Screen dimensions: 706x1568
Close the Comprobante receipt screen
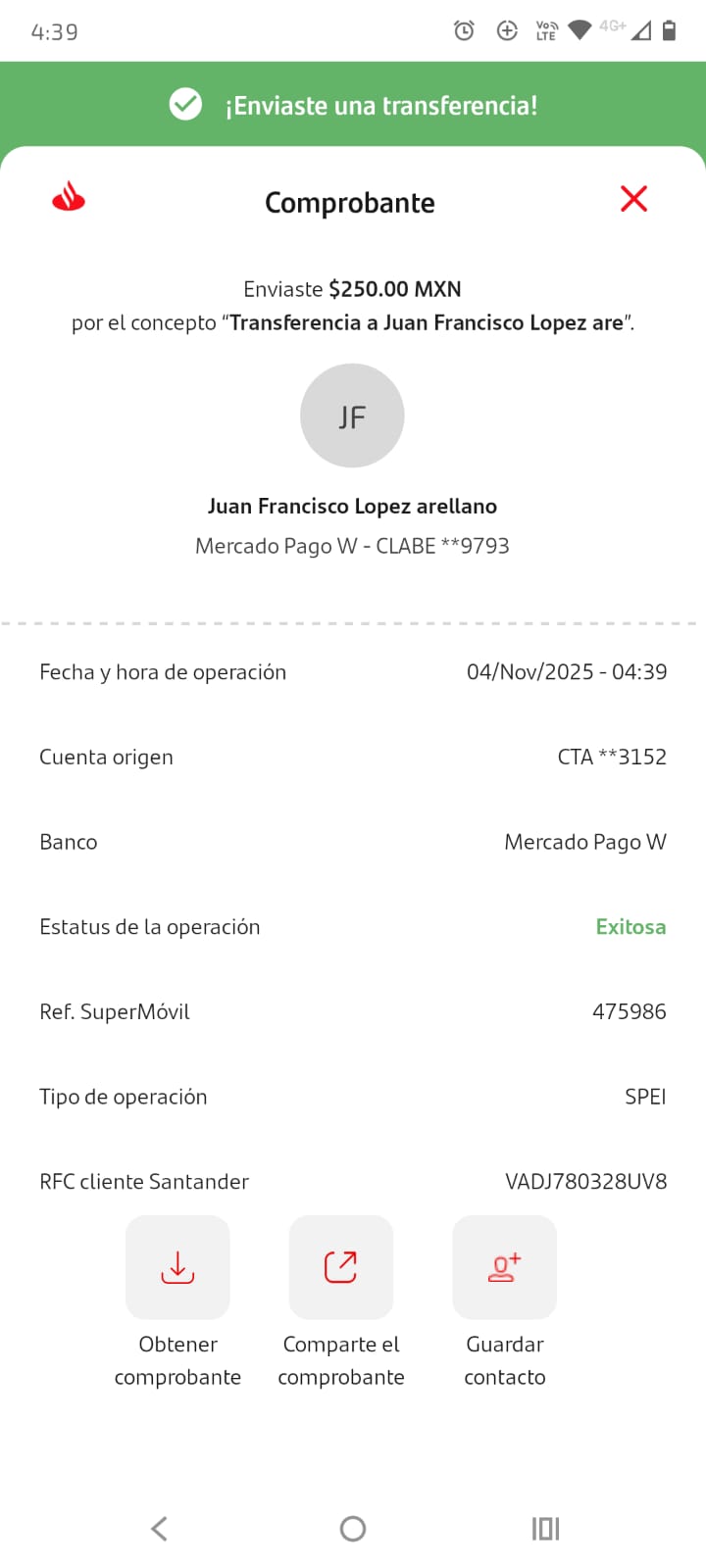[633, 199]
